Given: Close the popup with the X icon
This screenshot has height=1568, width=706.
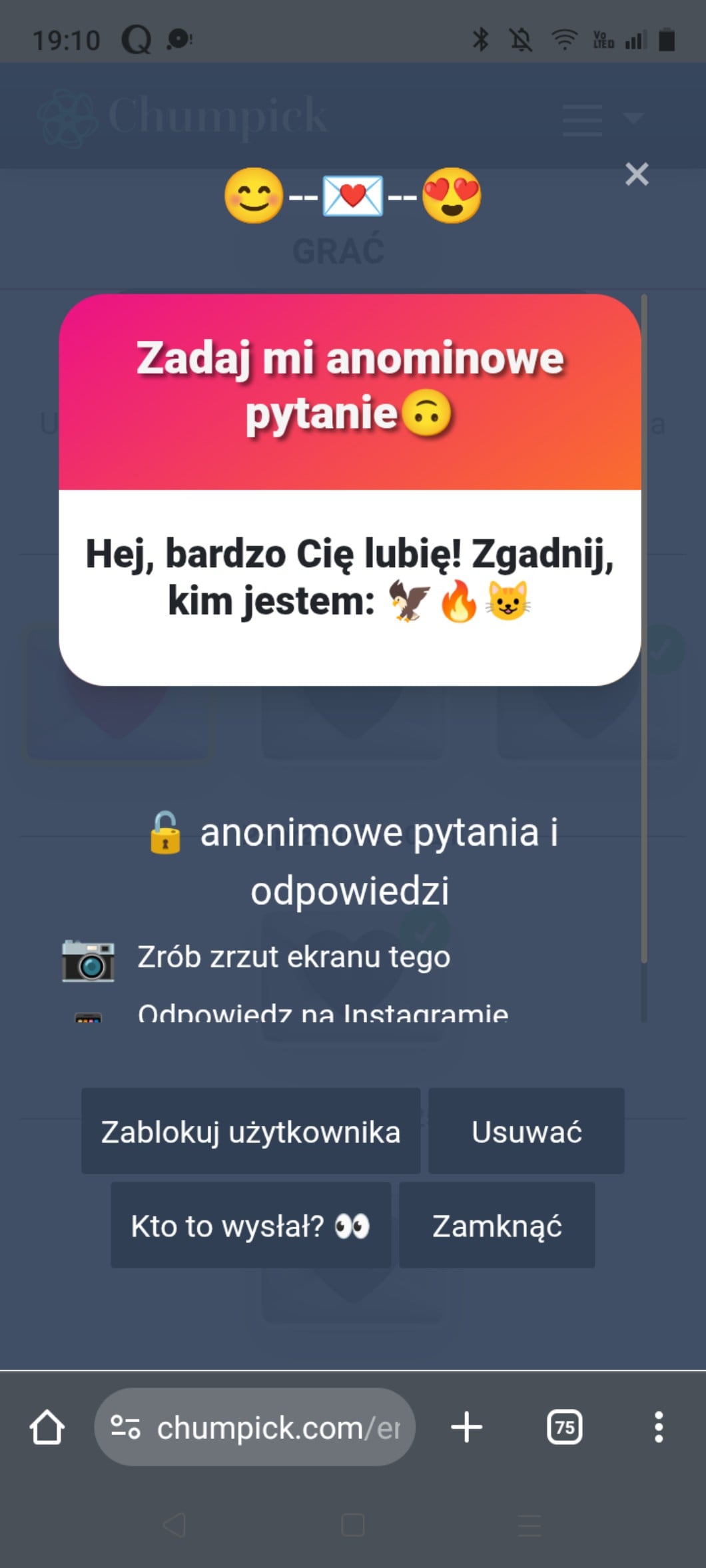Looking at the screenshot, I should [x=637, y=174].
